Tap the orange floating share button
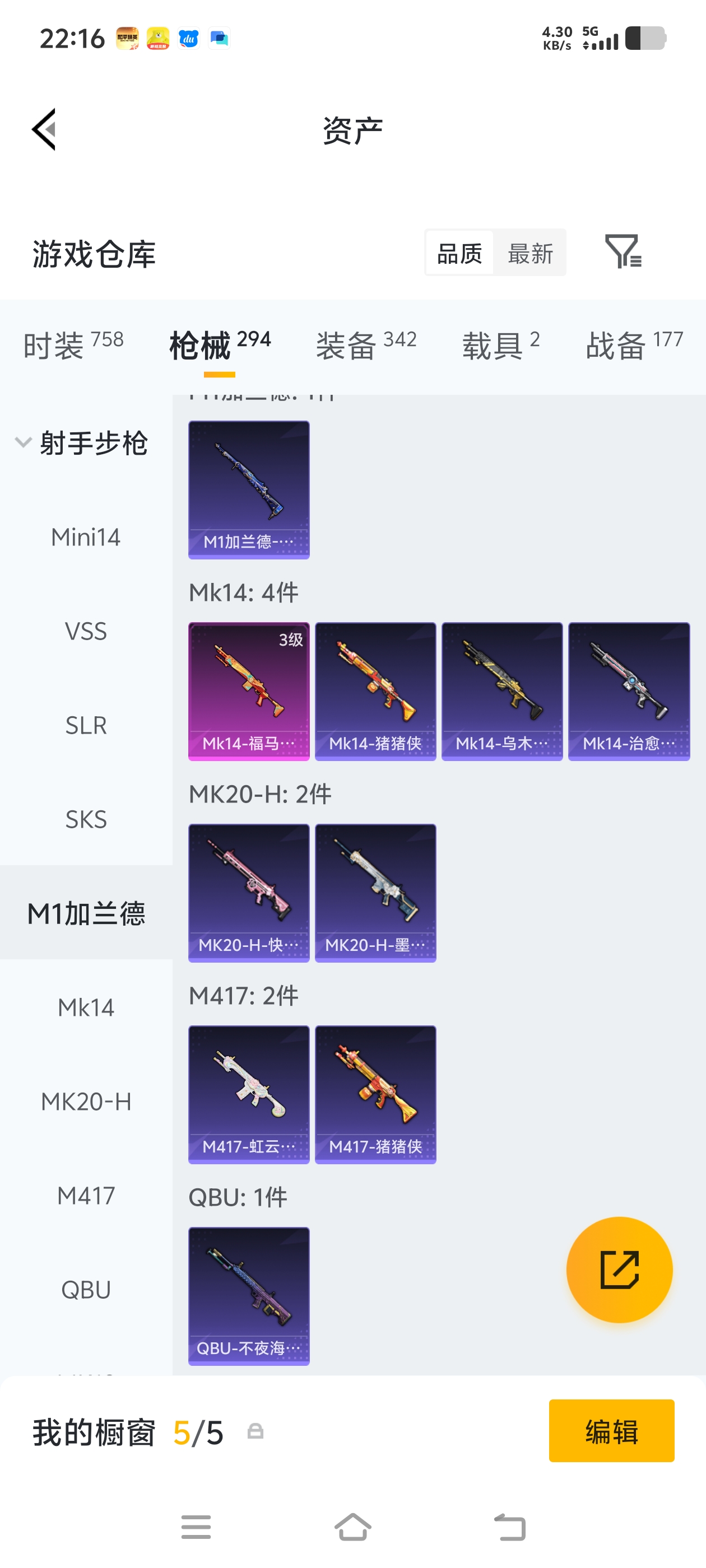The width and height of the screenshot is (706, 1568). 619,1269
